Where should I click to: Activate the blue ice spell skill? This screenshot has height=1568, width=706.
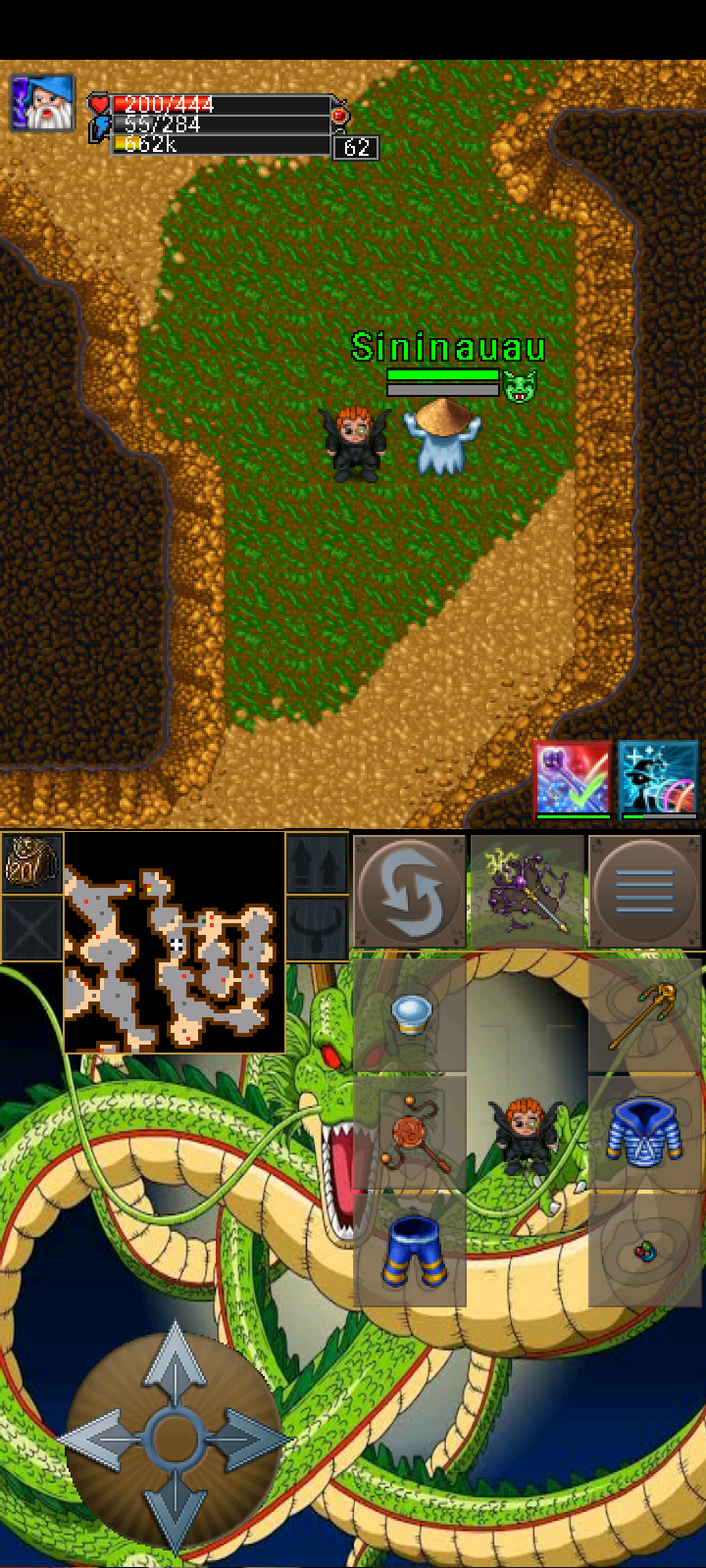tap(658, 780)
